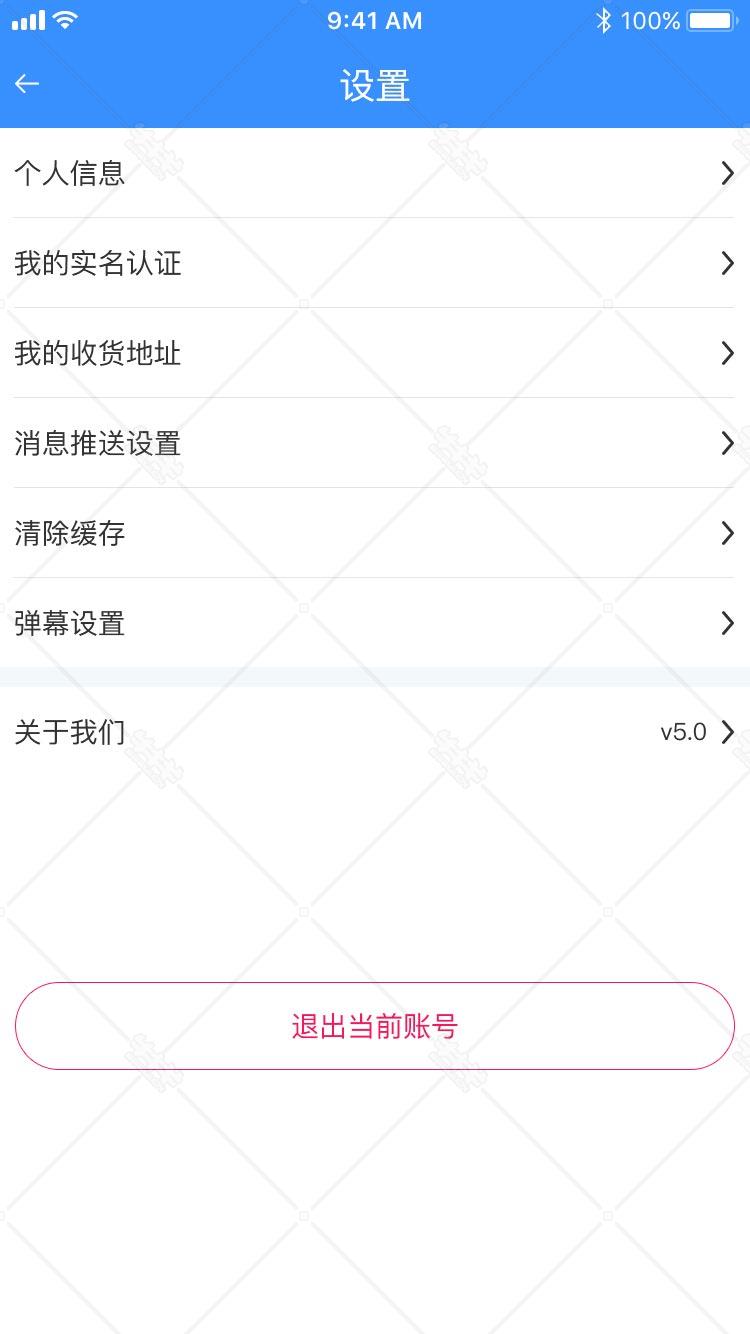Screen dimensions: 750x1334
Task: Tap 退出当前账号 to log out
Action: 375,1026
